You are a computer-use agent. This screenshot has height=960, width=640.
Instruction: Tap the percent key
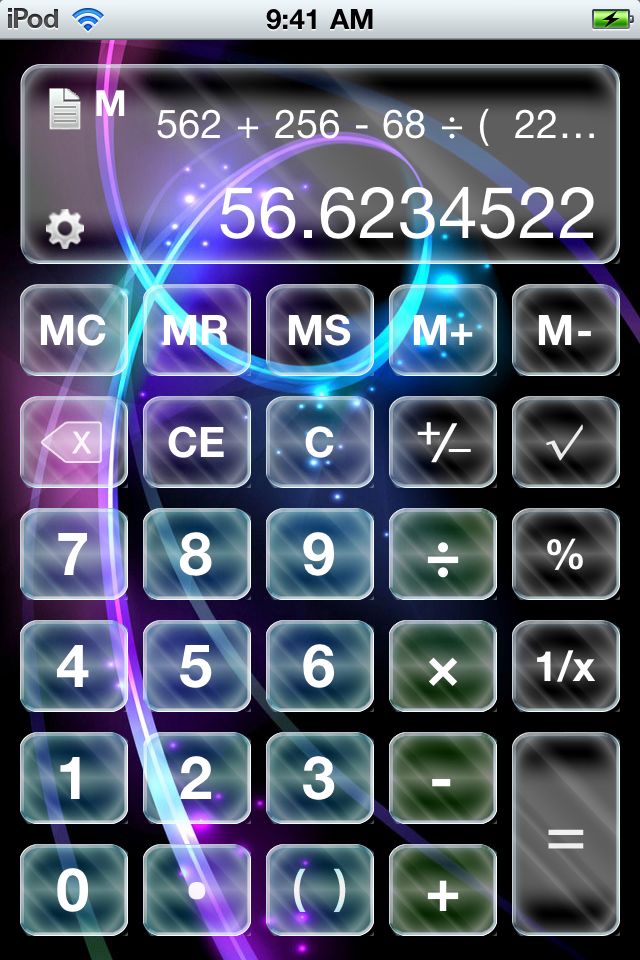(x=565, y=555)
